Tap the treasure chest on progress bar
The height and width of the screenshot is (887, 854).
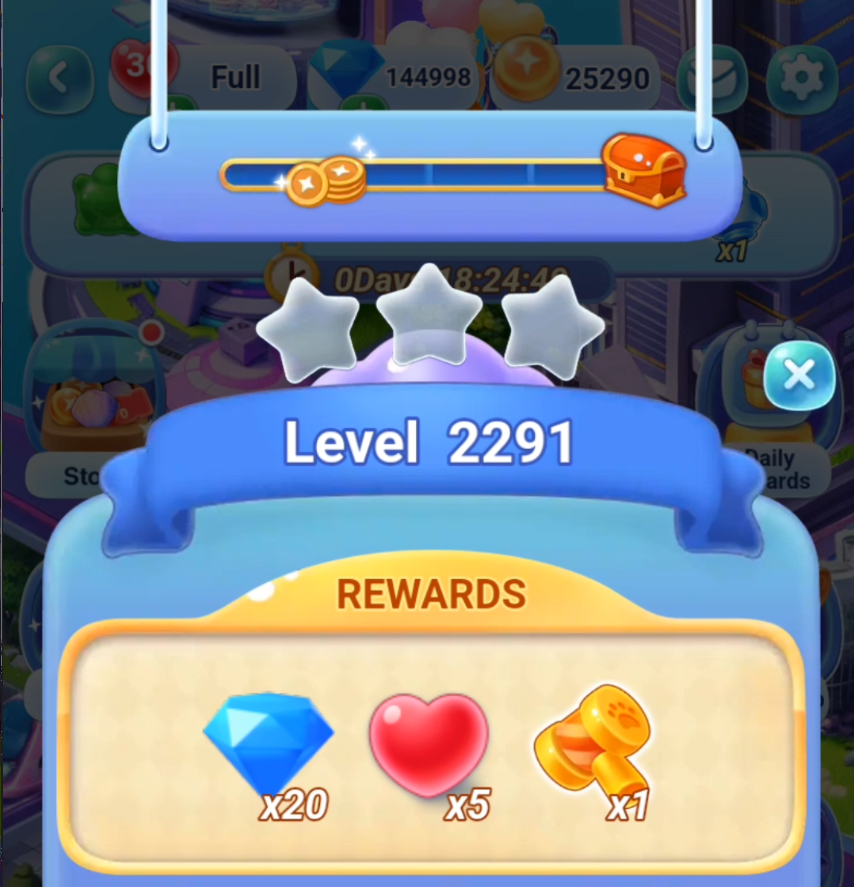tap(644, 169)
